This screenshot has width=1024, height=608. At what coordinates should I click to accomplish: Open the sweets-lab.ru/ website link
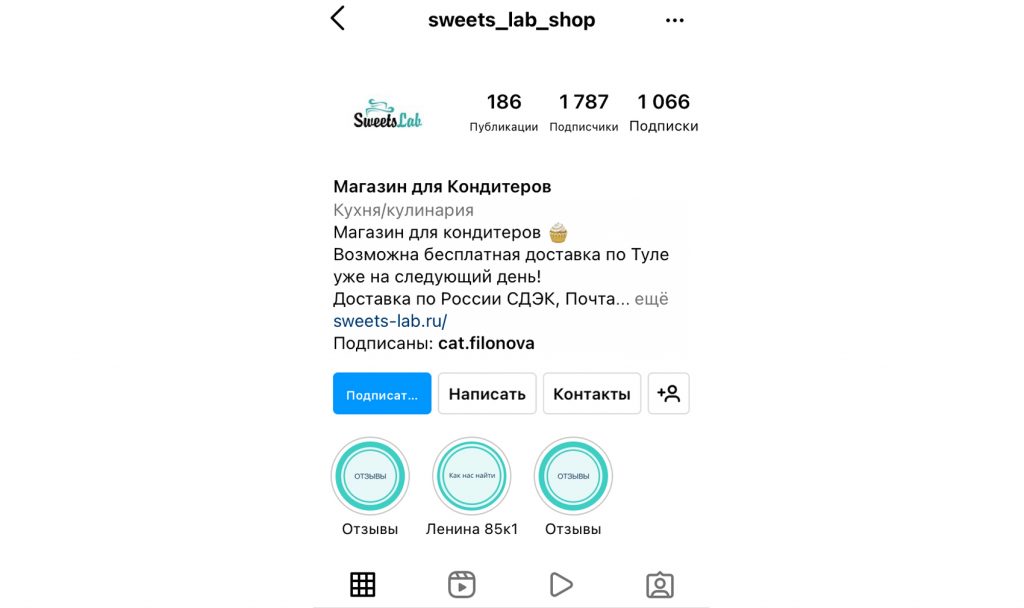tap(390, 321)
